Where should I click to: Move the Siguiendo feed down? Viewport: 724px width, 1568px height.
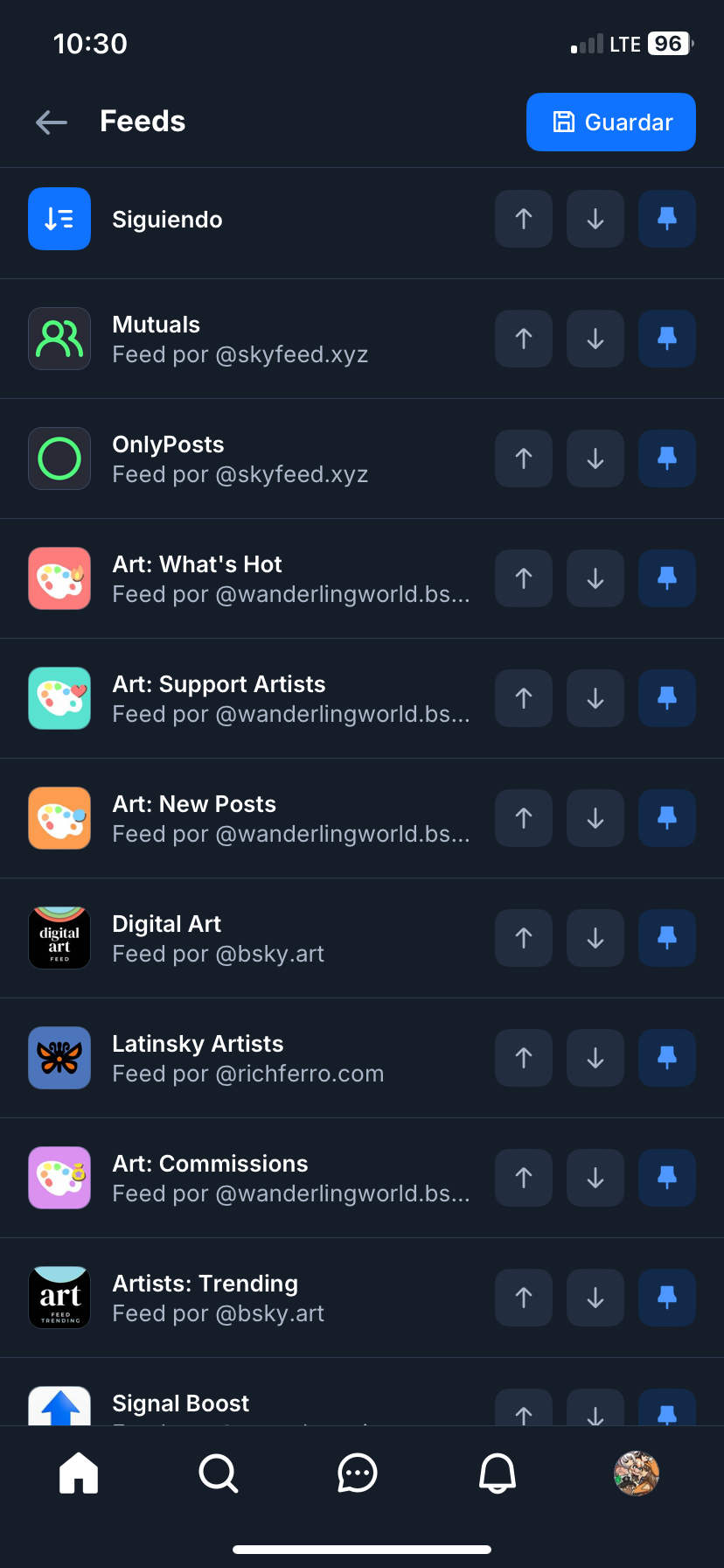595,219
